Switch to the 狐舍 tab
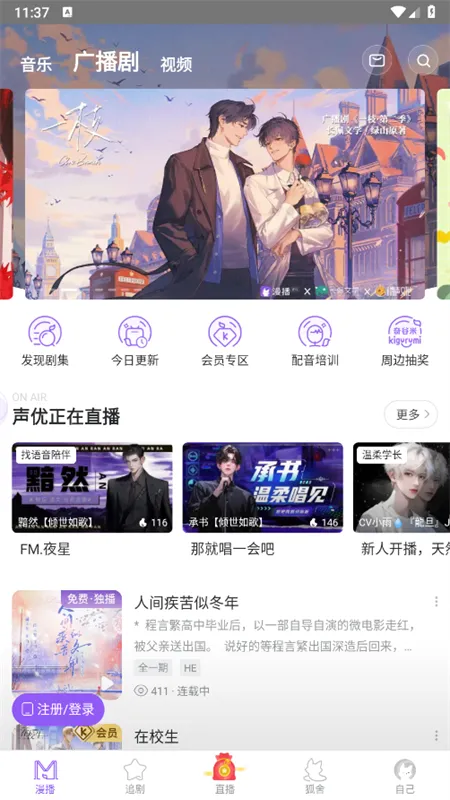 [315, 776]
